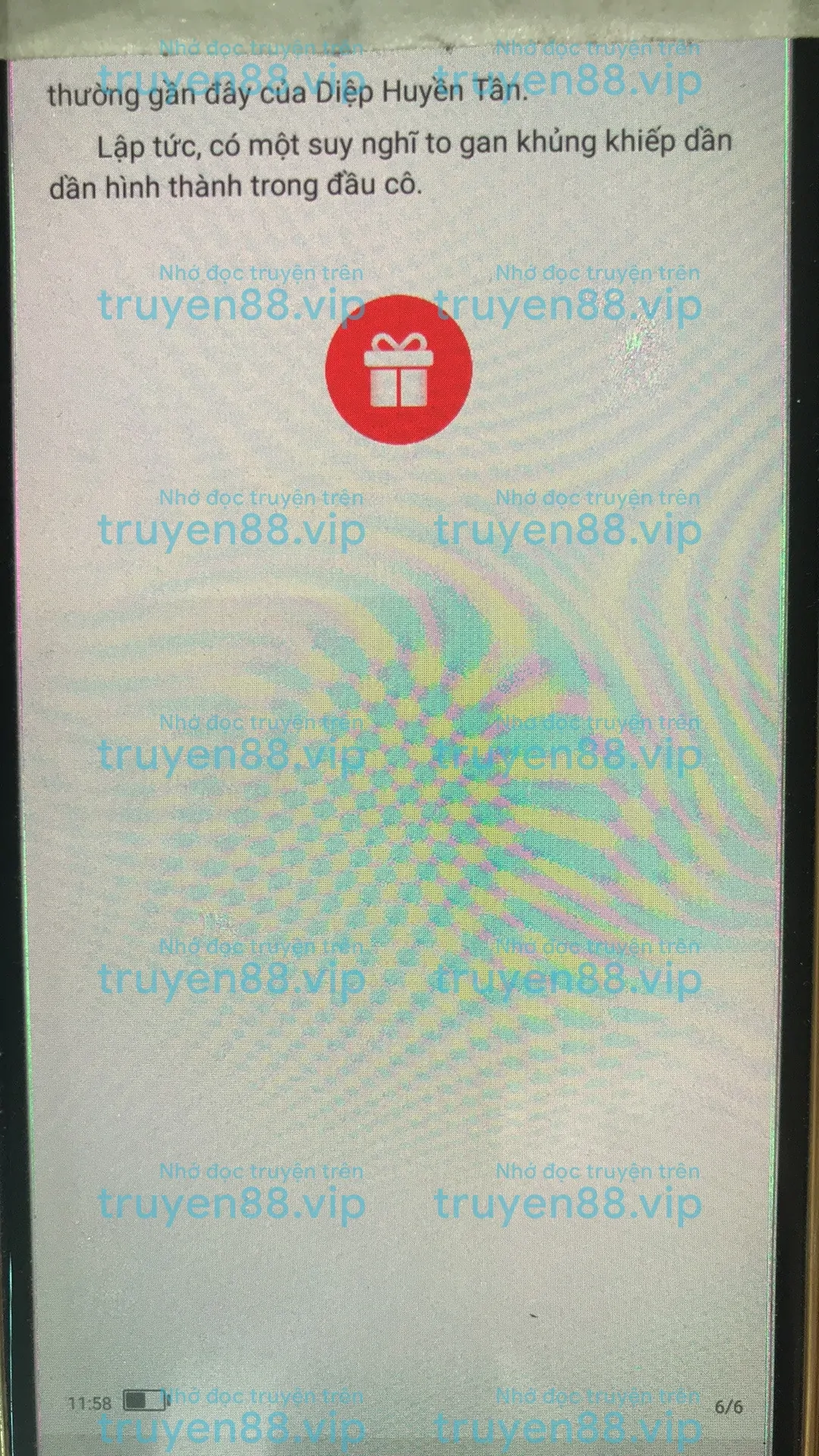Tap the red gift button
Image resolution: width=819 pixels, height=1456 pixels.
[x=398, y=370]
